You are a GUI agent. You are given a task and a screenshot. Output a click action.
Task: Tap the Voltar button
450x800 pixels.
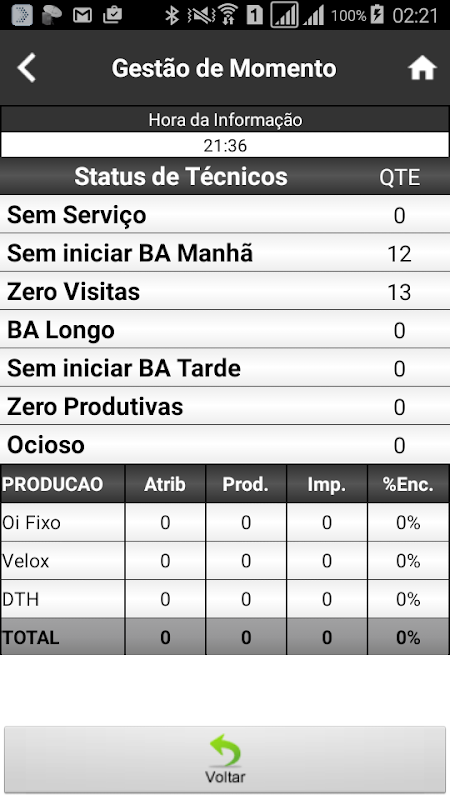pos(225,760)
